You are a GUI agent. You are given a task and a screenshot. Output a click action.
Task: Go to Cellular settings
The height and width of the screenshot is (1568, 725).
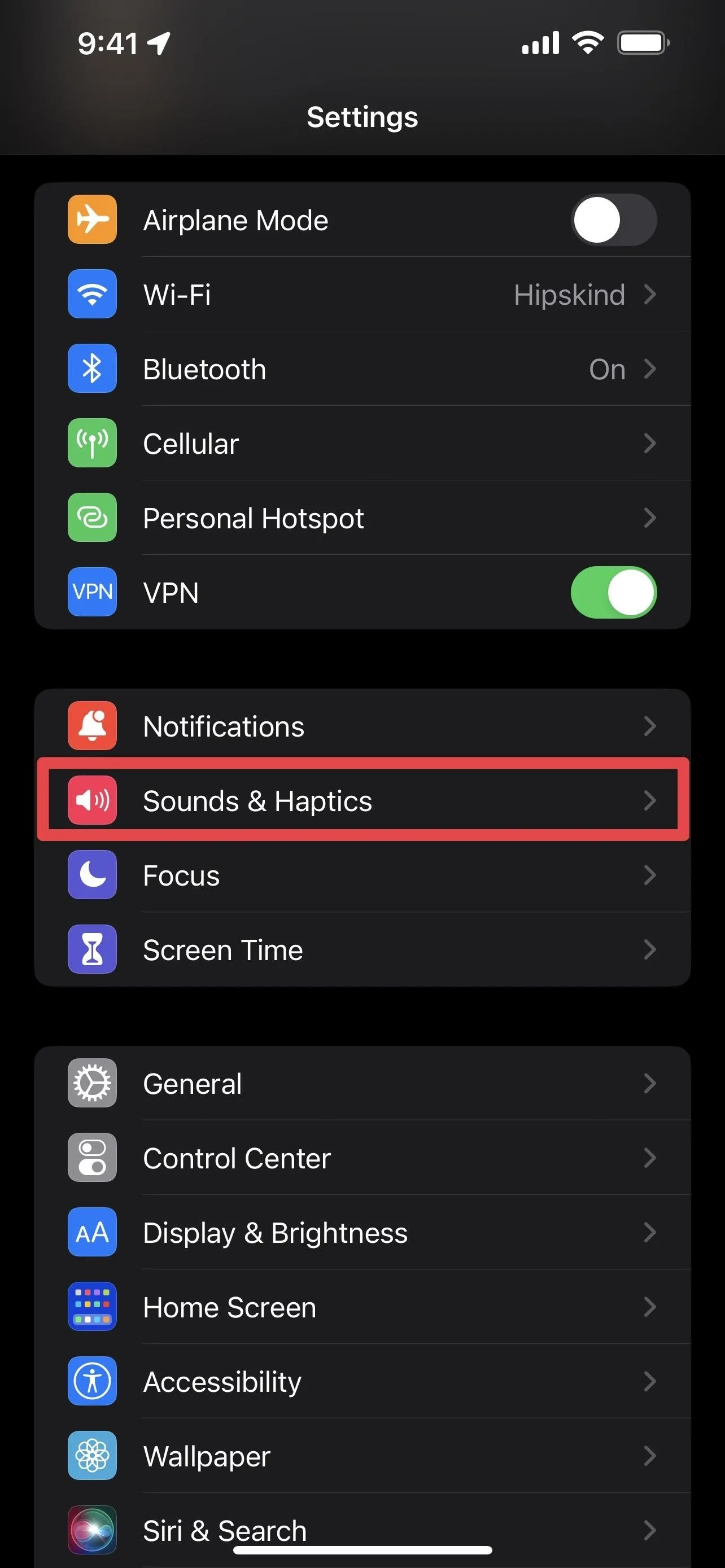click(362, 443)
